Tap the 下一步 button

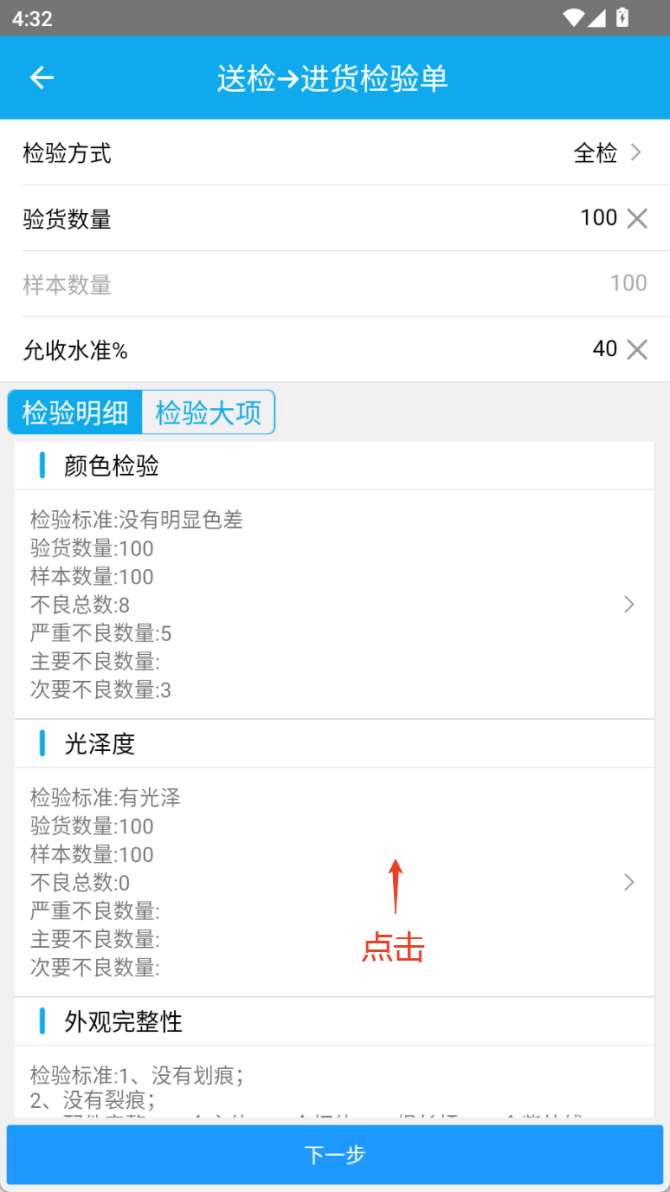335,1155
